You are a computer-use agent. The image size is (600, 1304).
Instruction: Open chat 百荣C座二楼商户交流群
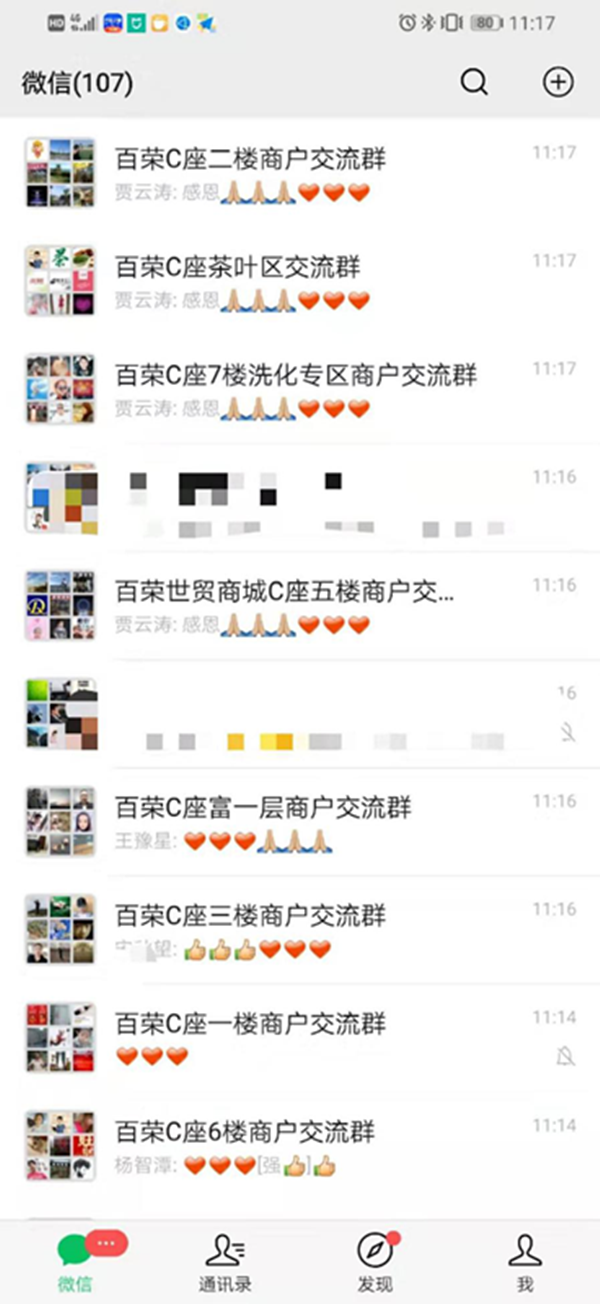[x=300, y=172]
